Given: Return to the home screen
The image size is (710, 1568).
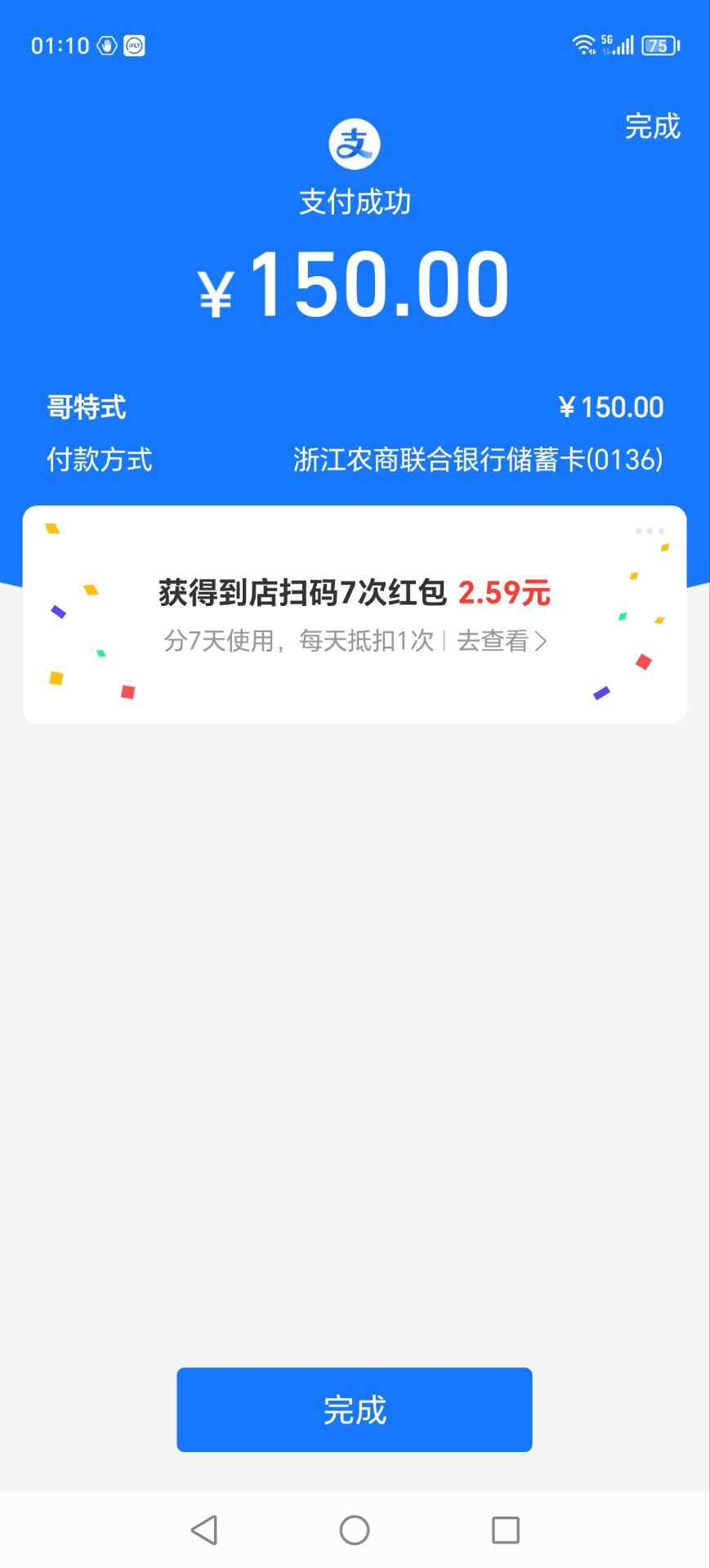Looking at the screenshot, I should [x=355, y=1530].
